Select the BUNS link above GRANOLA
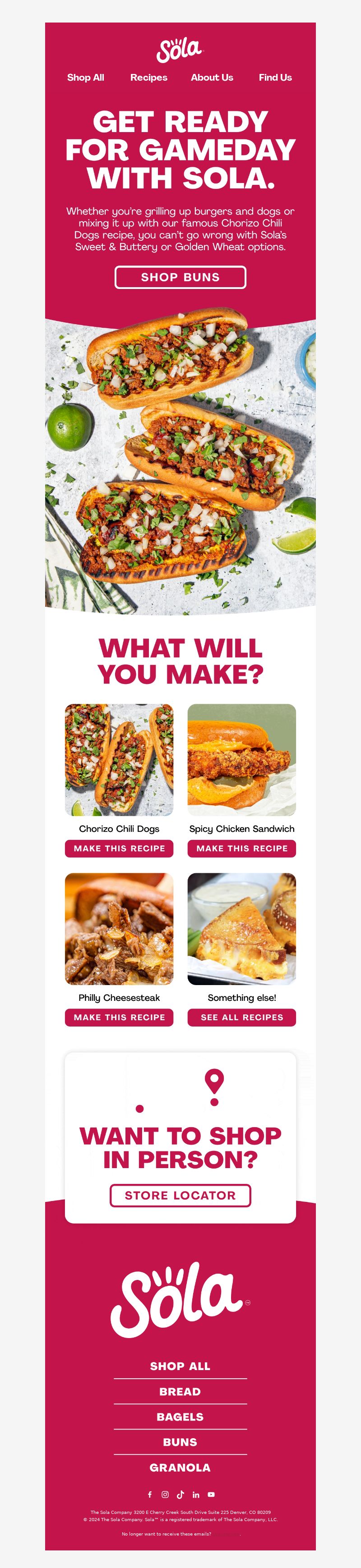Viewport: 361px width, 1568px height. pos(180,1442)
